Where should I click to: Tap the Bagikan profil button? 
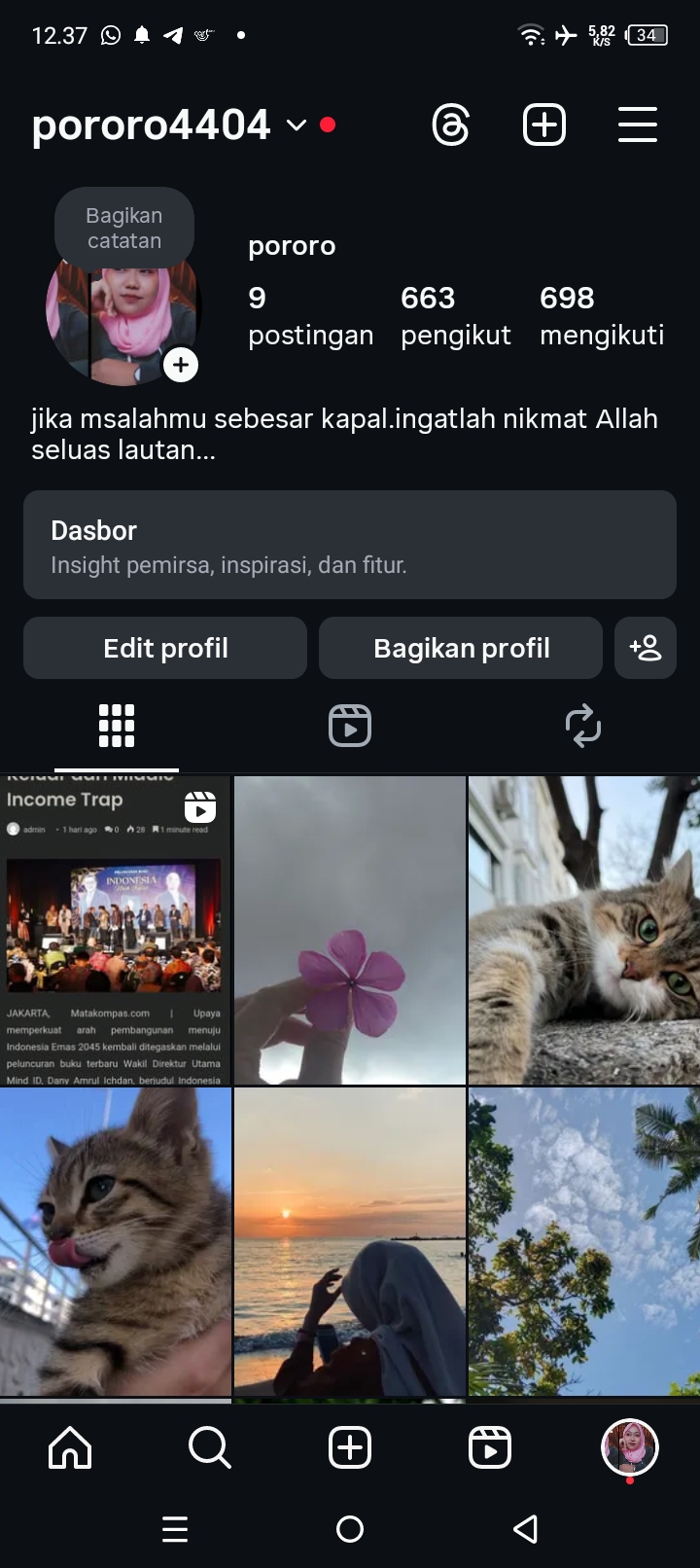(461, 648)
